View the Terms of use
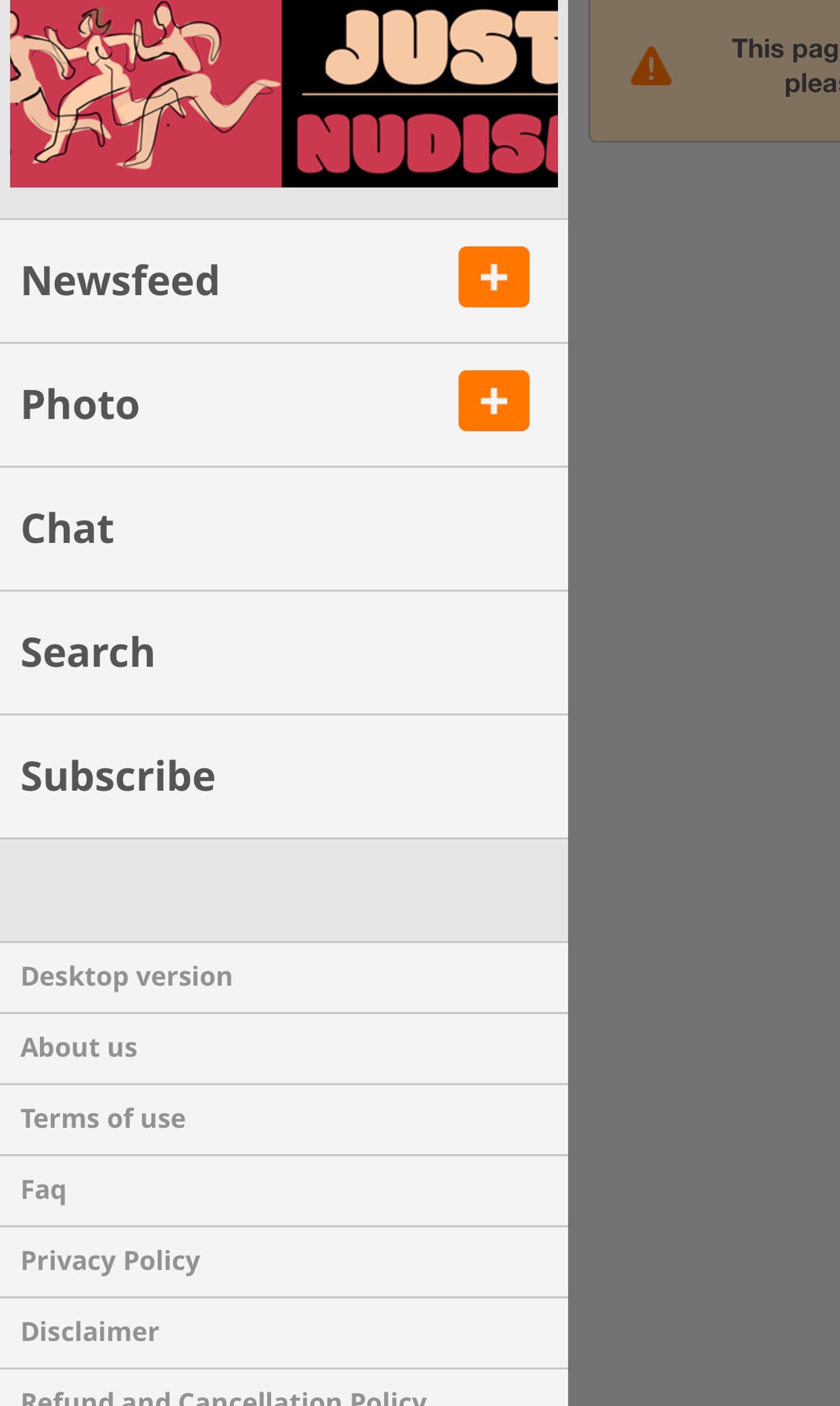This screenshot has height=1406, width=840. 104,1119
